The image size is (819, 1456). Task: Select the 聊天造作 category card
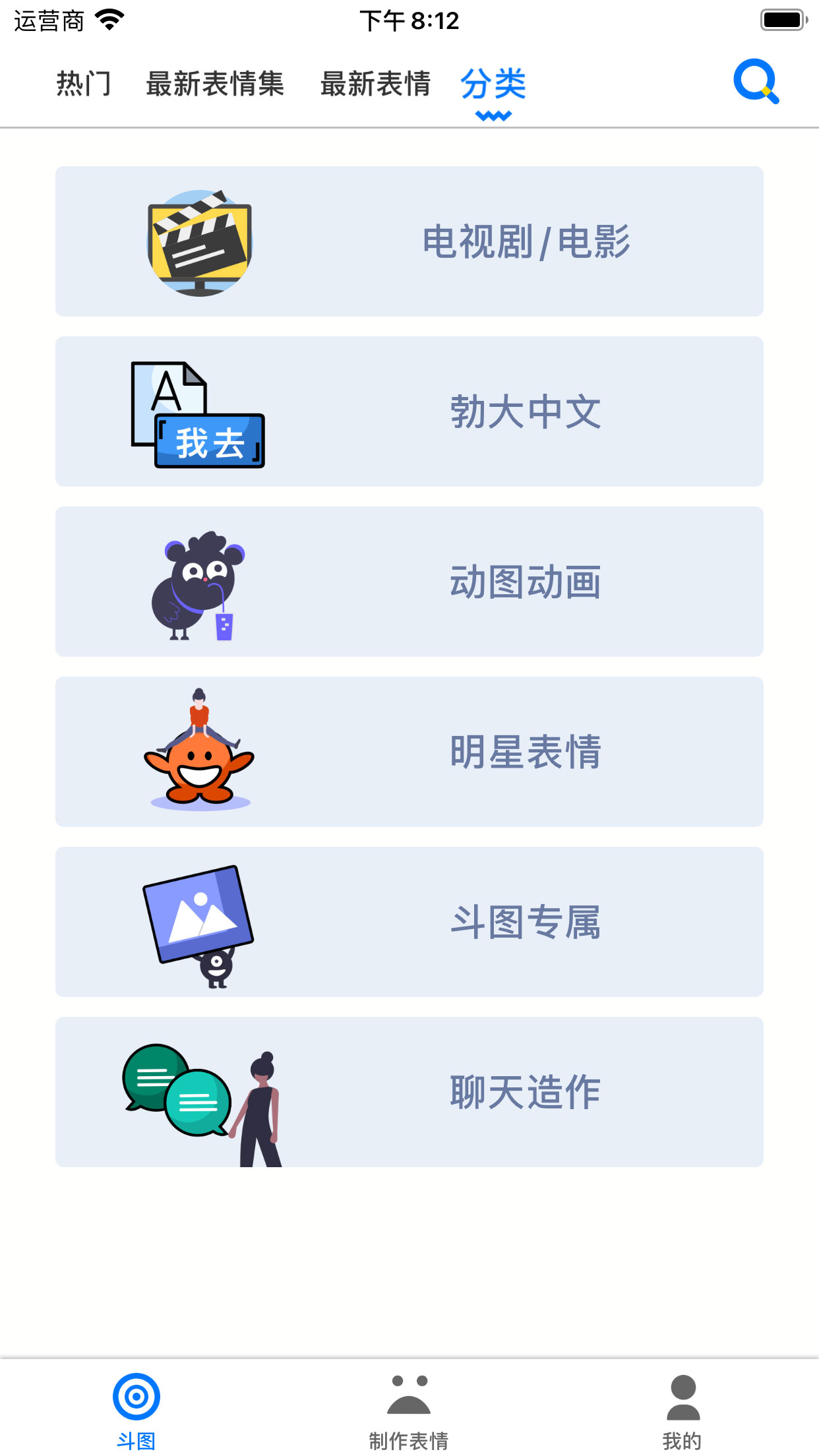pyautogui.click(x=409, y=1092)
